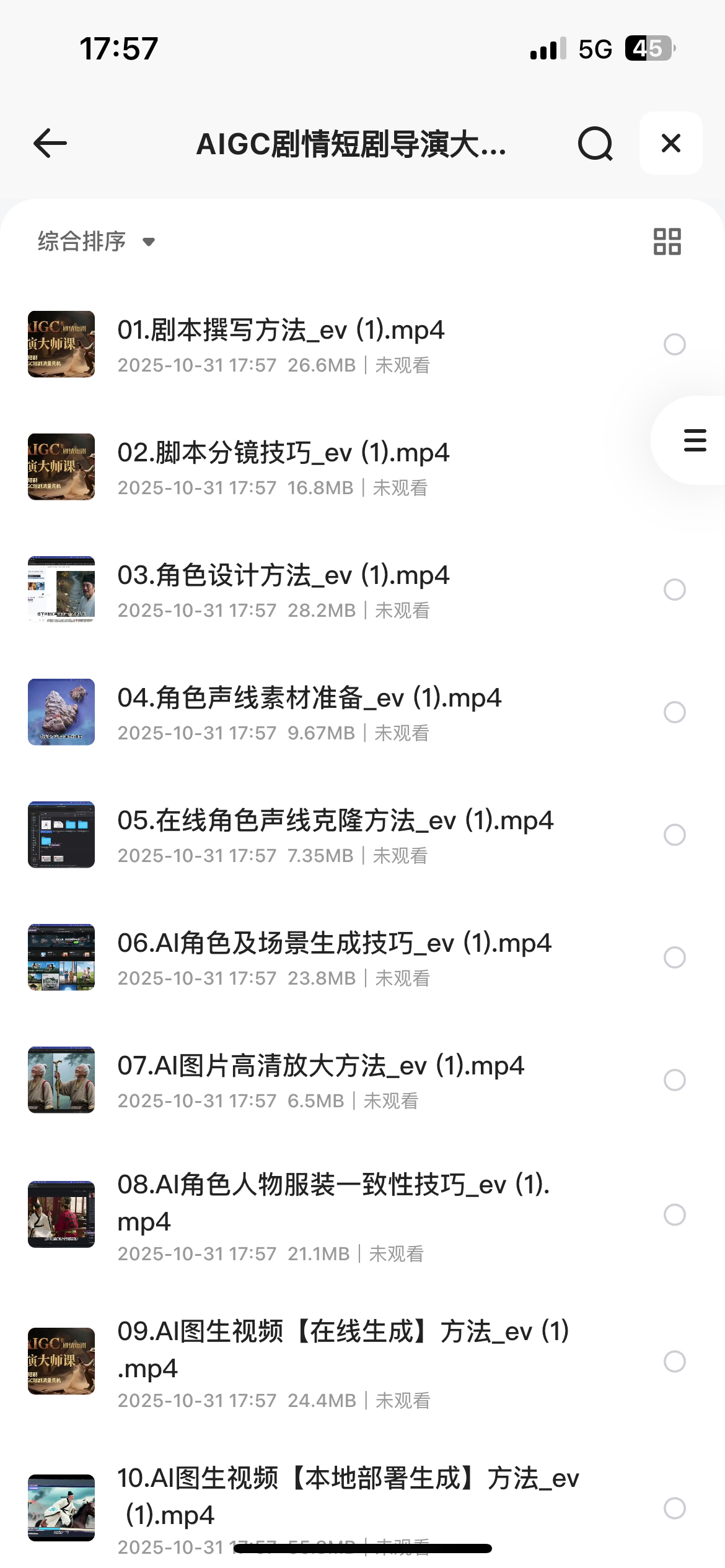The image size is (725, 1568).
Task: Open the 综合排序 sort dropdown
Action: click(96, 242)
